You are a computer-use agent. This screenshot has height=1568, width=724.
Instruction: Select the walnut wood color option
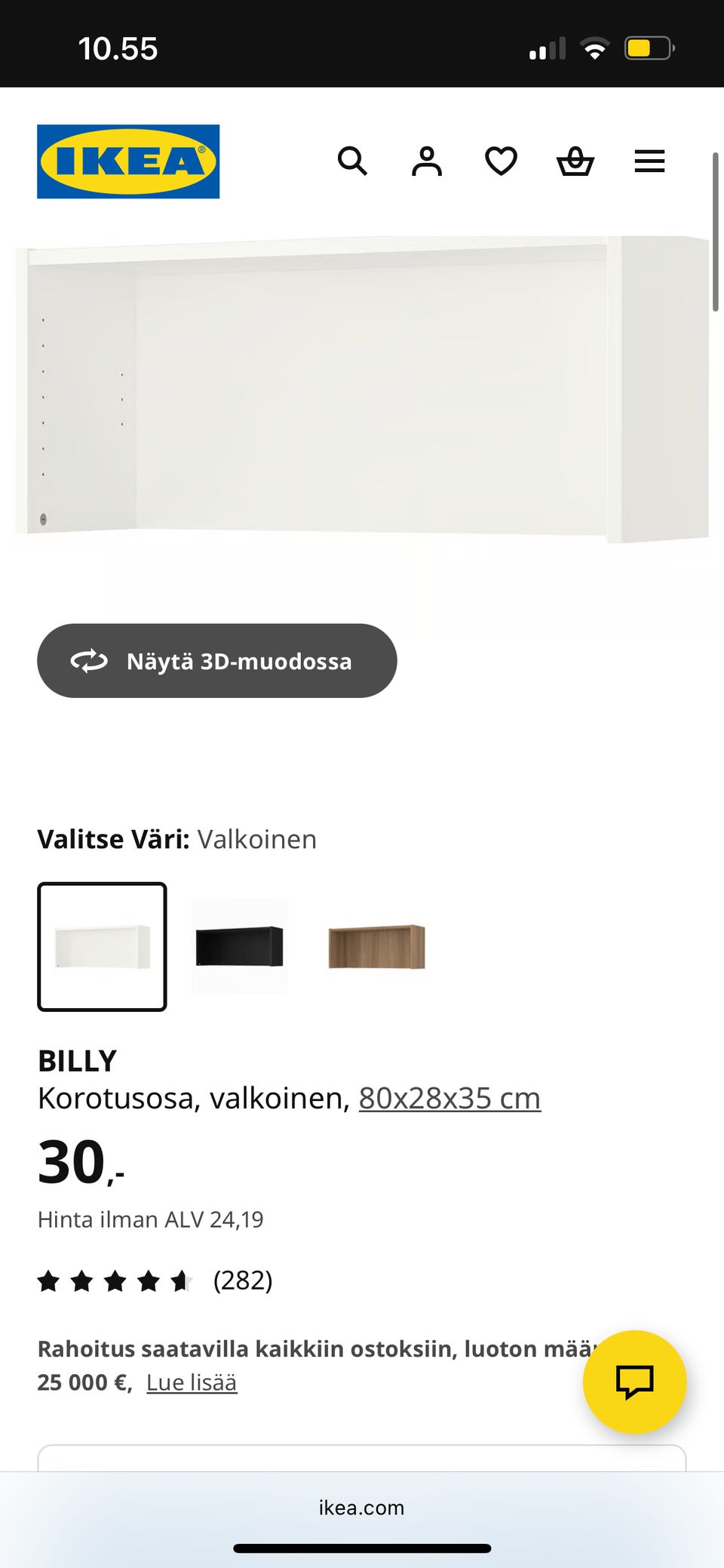375,948
